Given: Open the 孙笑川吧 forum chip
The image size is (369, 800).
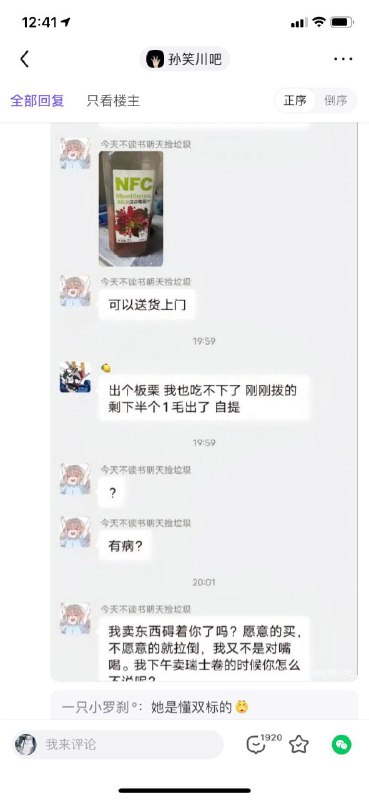Looking at the screenshot, I should pos(184,59).
